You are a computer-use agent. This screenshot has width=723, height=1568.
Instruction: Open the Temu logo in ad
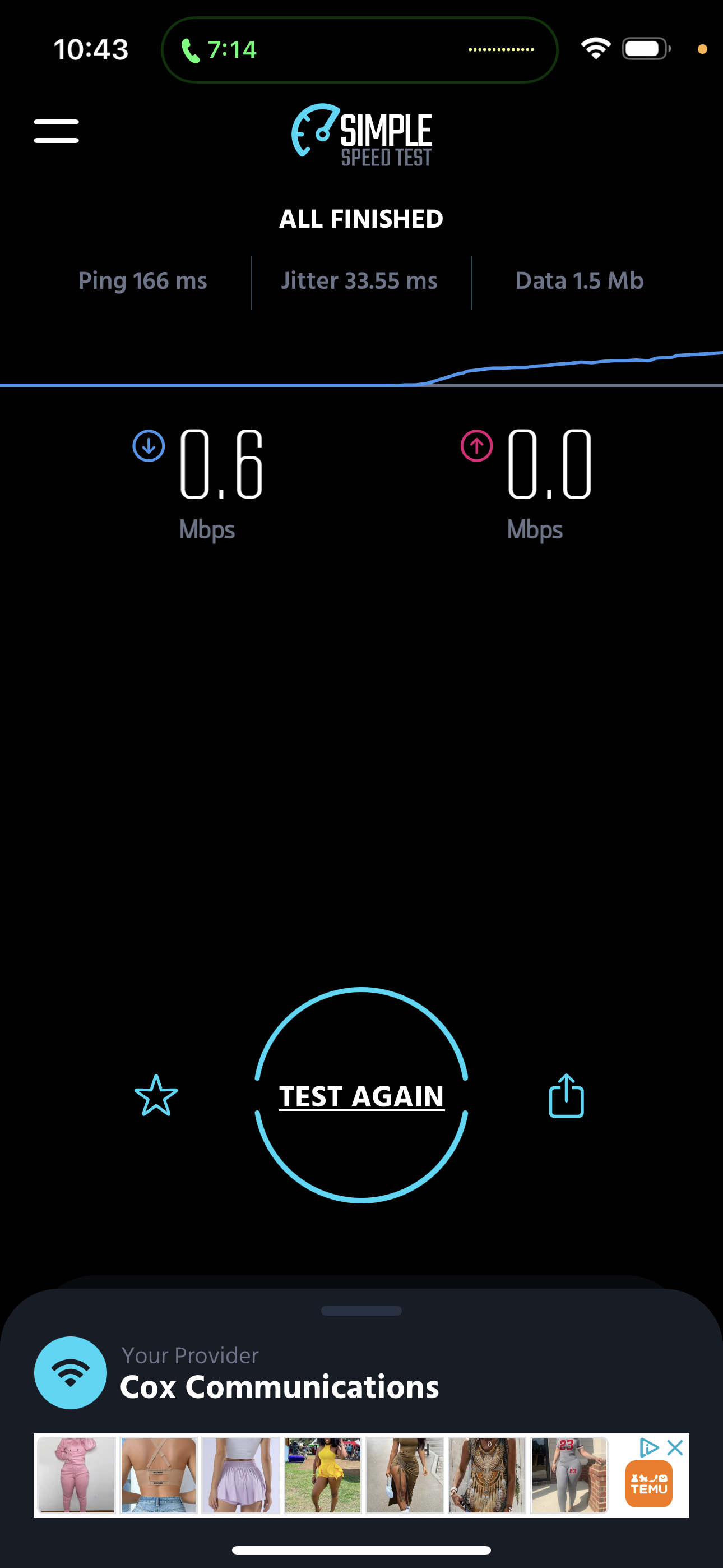click(649, 1485)
